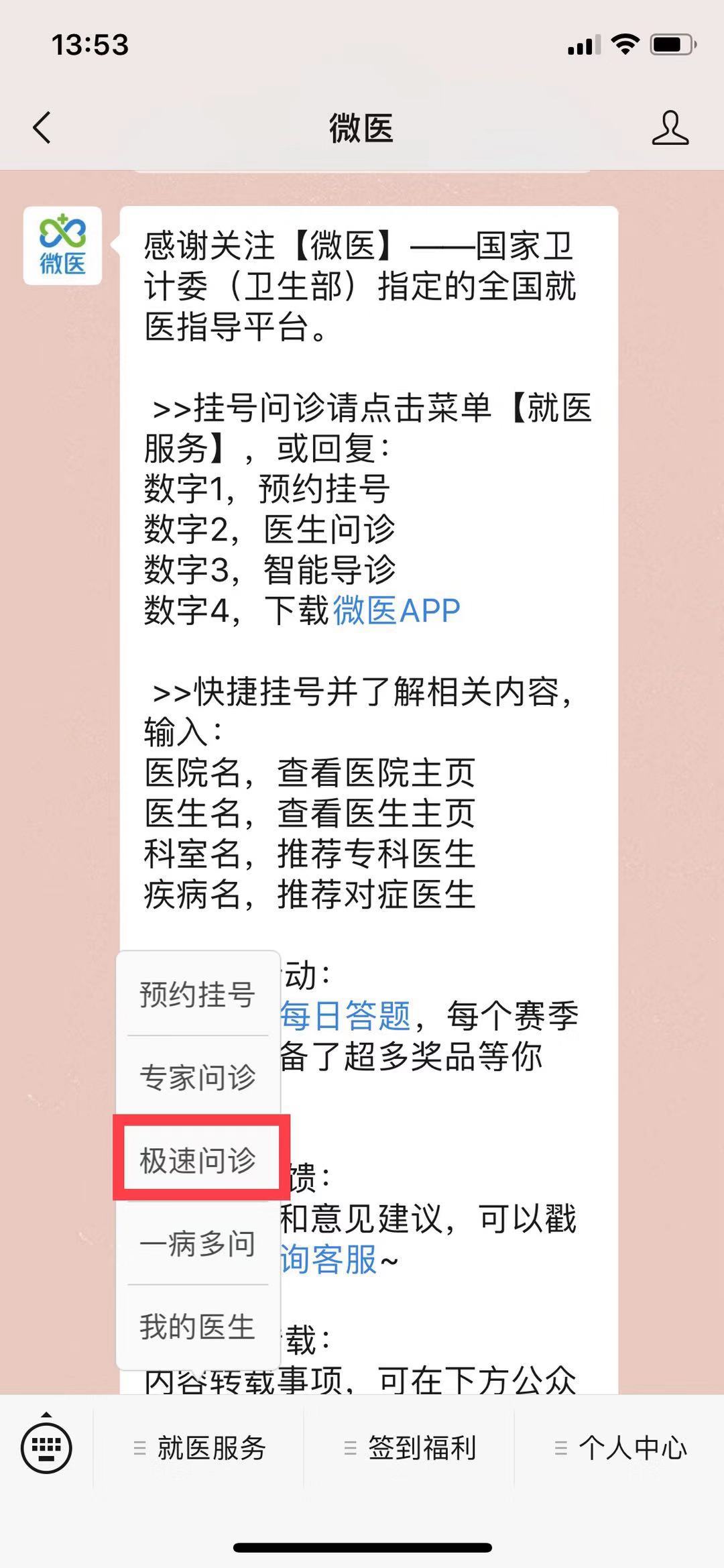Go back using the top-left arrow
The height and width of the screenshot is (1568, 724).
click(42, 127)
